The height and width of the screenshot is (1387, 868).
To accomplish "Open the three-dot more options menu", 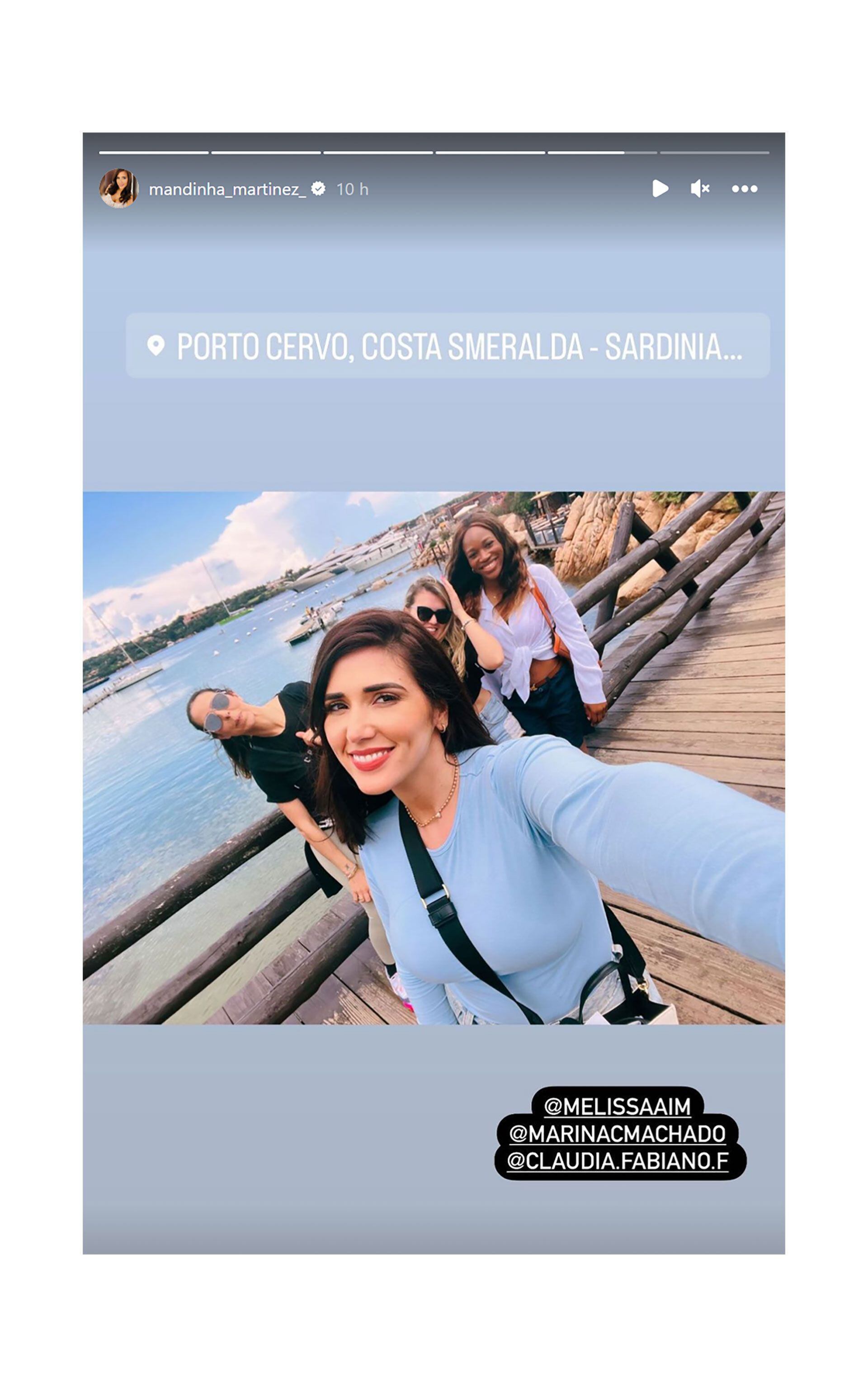I will click(744, 188).
